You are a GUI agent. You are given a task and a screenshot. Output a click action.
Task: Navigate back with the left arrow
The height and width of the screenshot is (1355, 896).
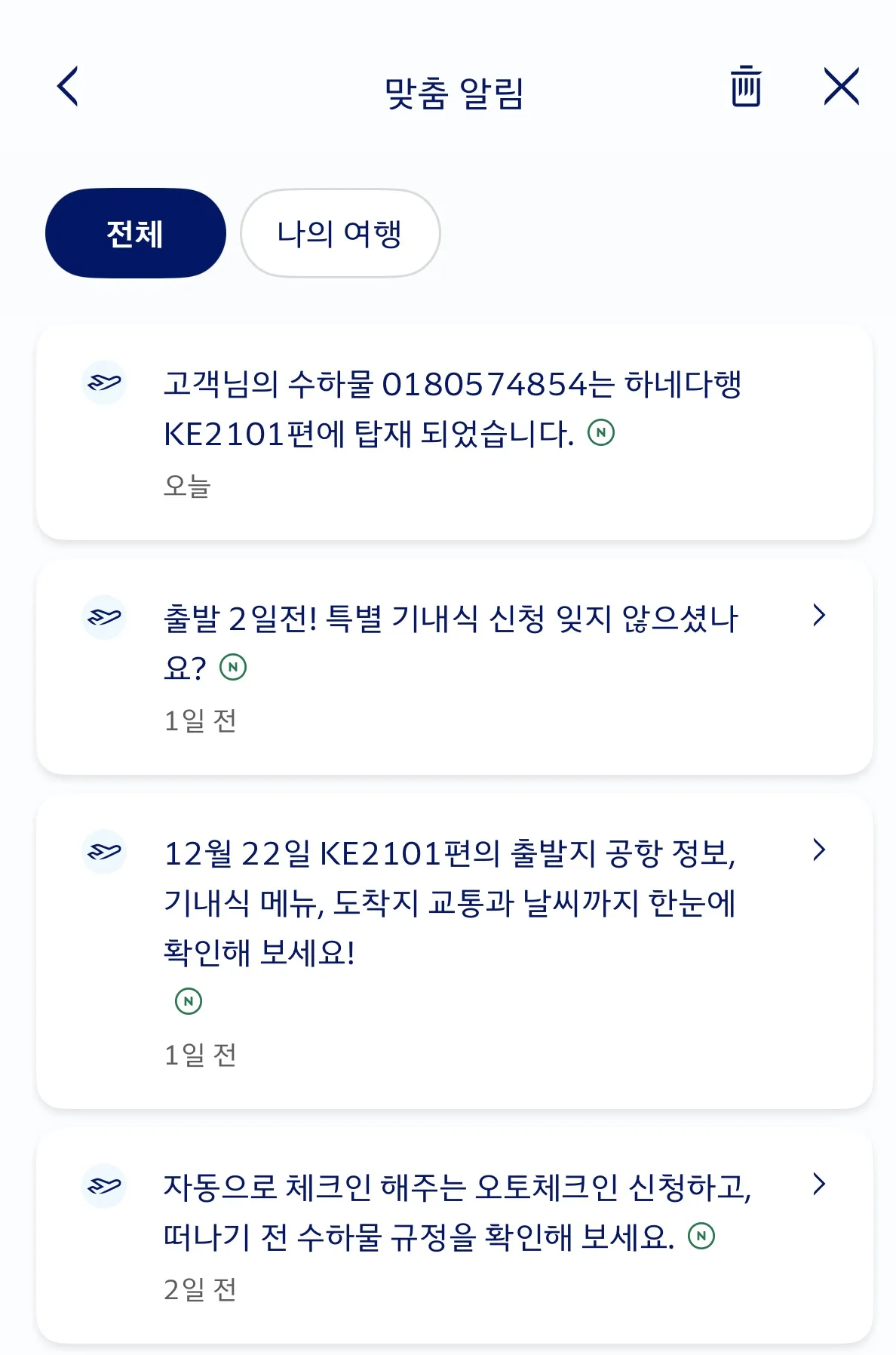[x=66, y=86]
